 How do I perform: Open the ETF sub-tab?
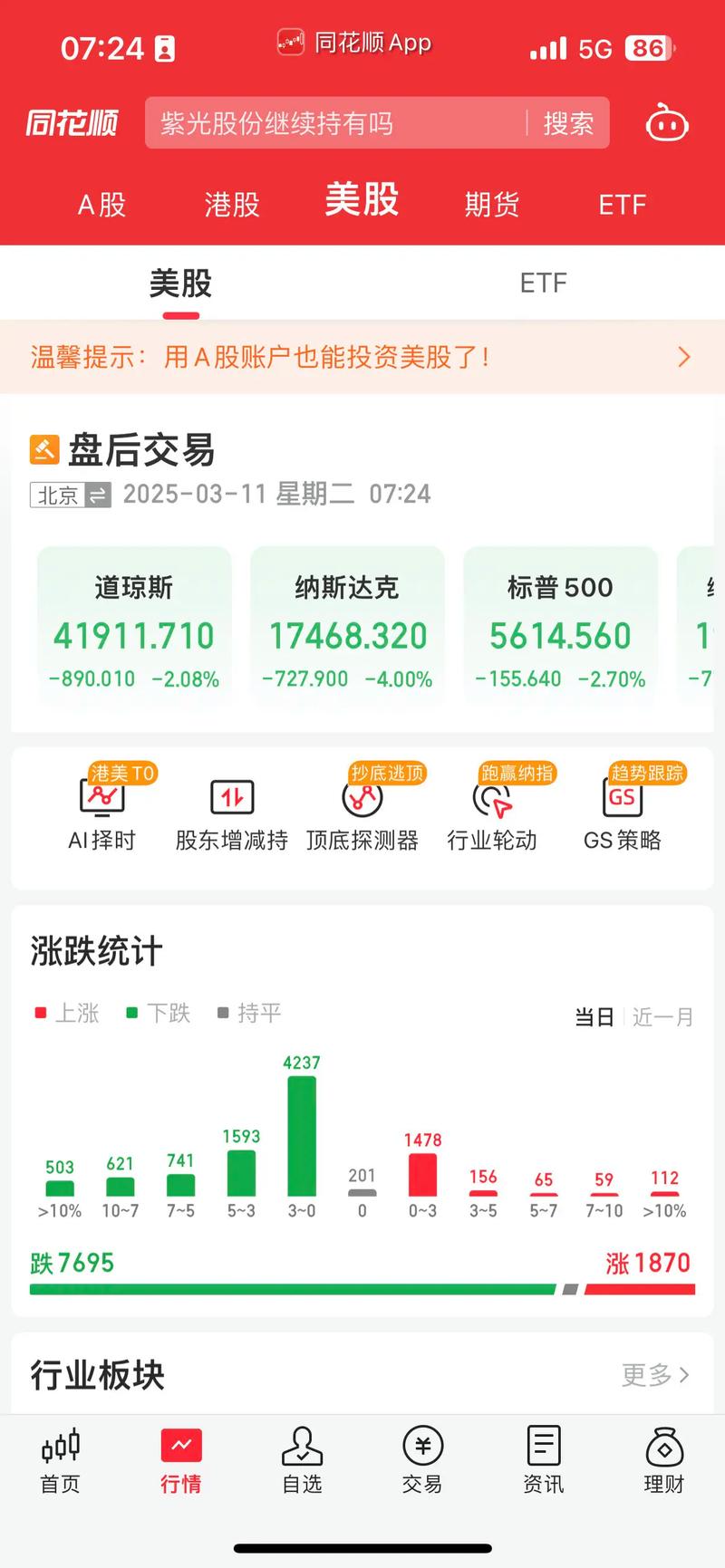tap(542, 284)
